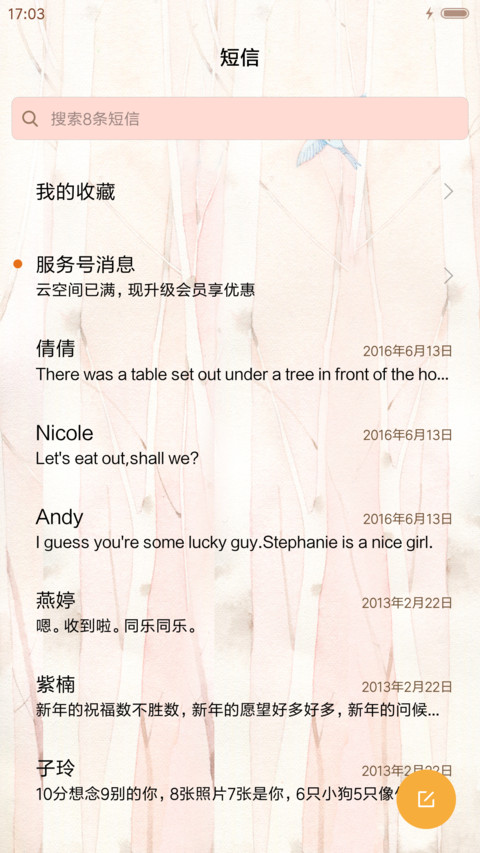Open the thread from 燕婷
The image size is (480, 853).
click(x=240, y=613)
